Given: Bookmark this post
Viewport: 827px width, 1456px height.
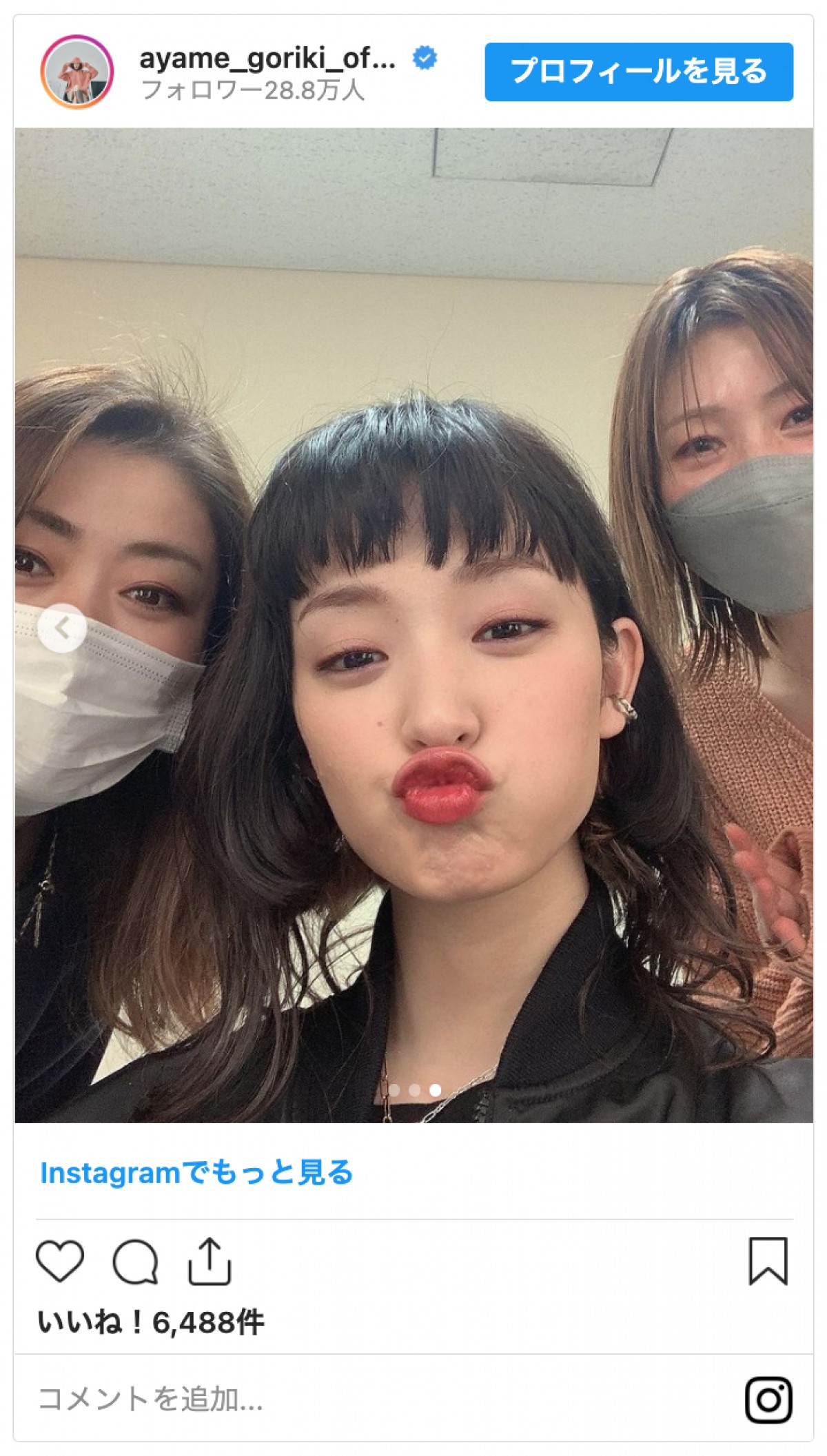Looking at the screenshot, I should pos(768,1262).
